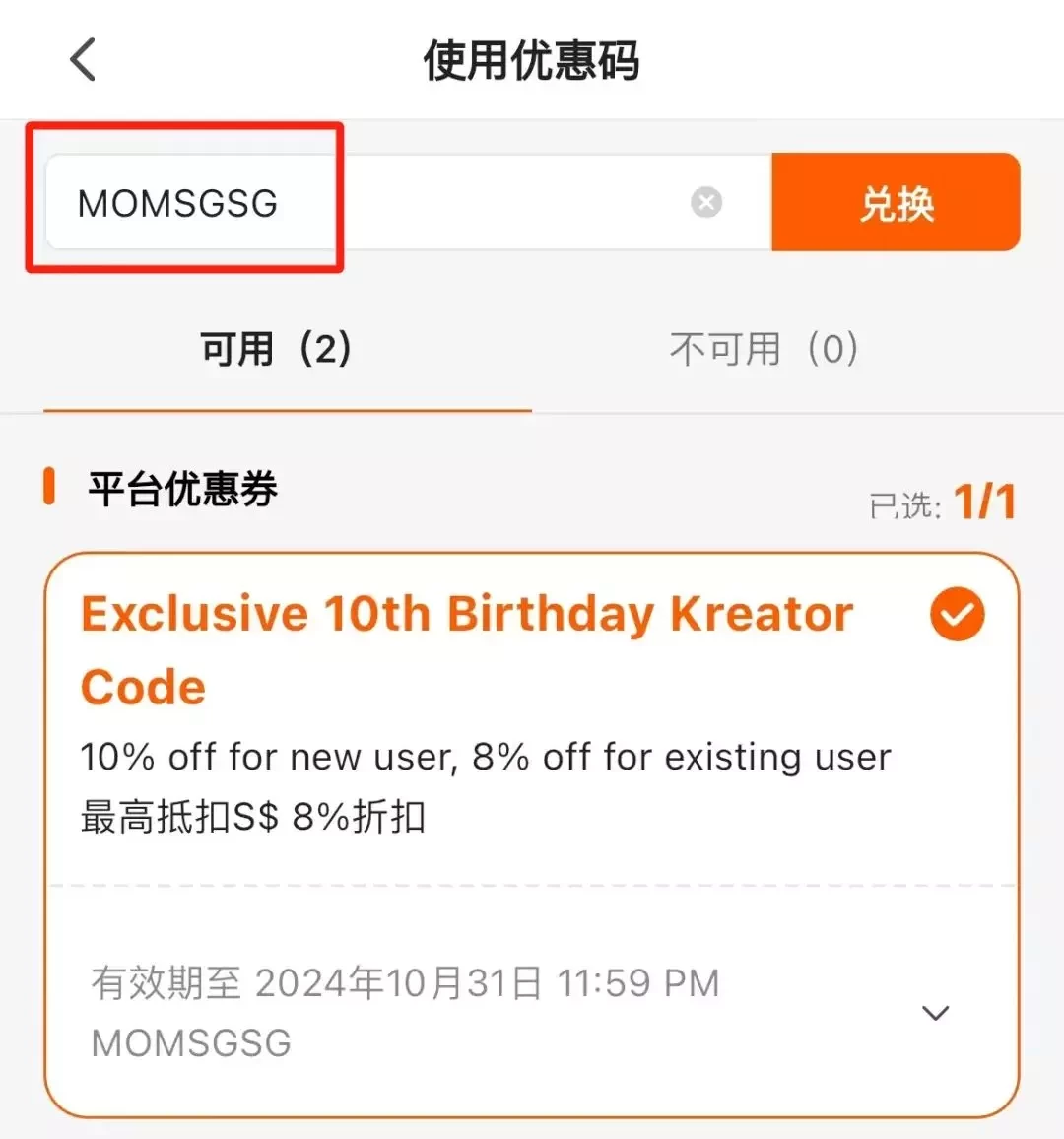The image size is (1064, 1139).
Task: Go back from the 使用优惠码 page
Action: coord(84,59)
